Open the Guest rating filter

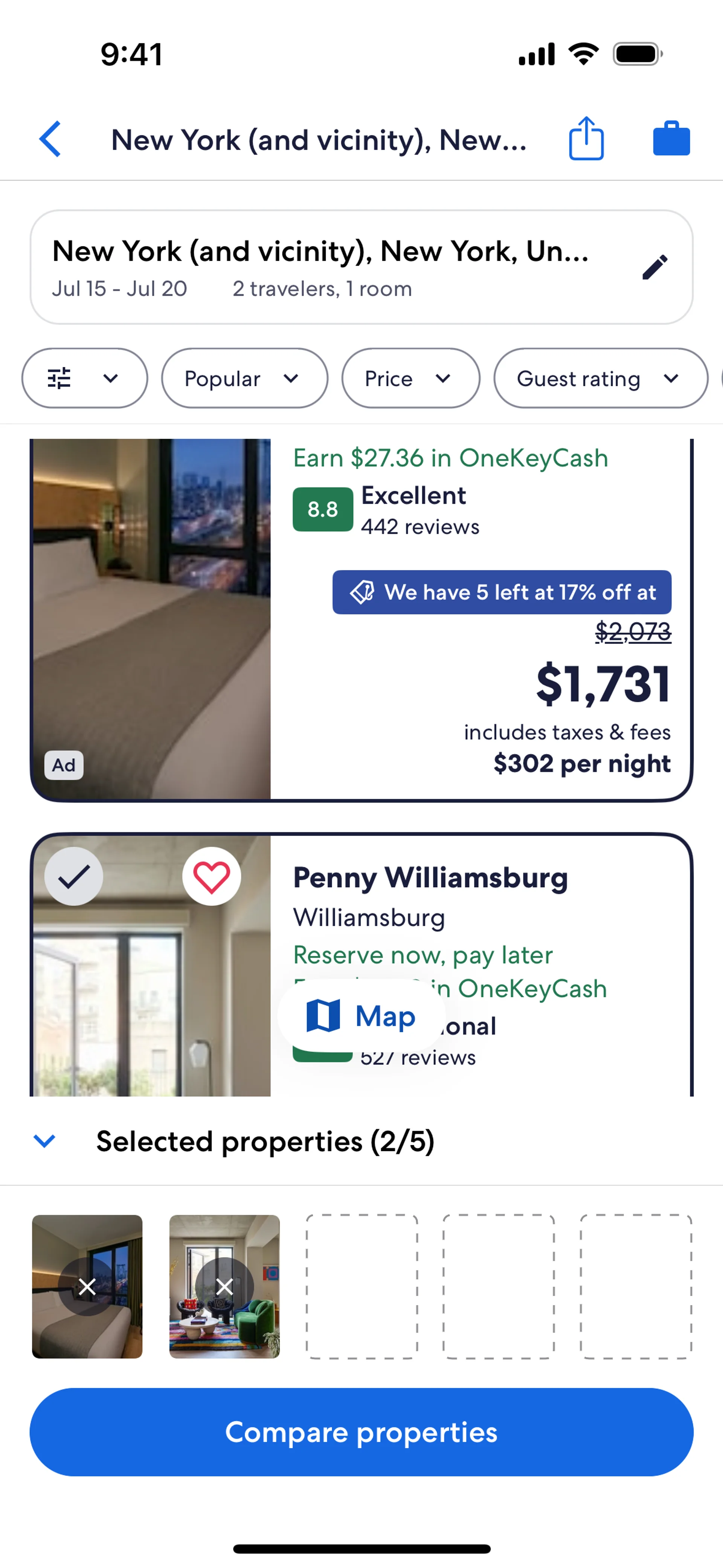[x=599, y=379]
